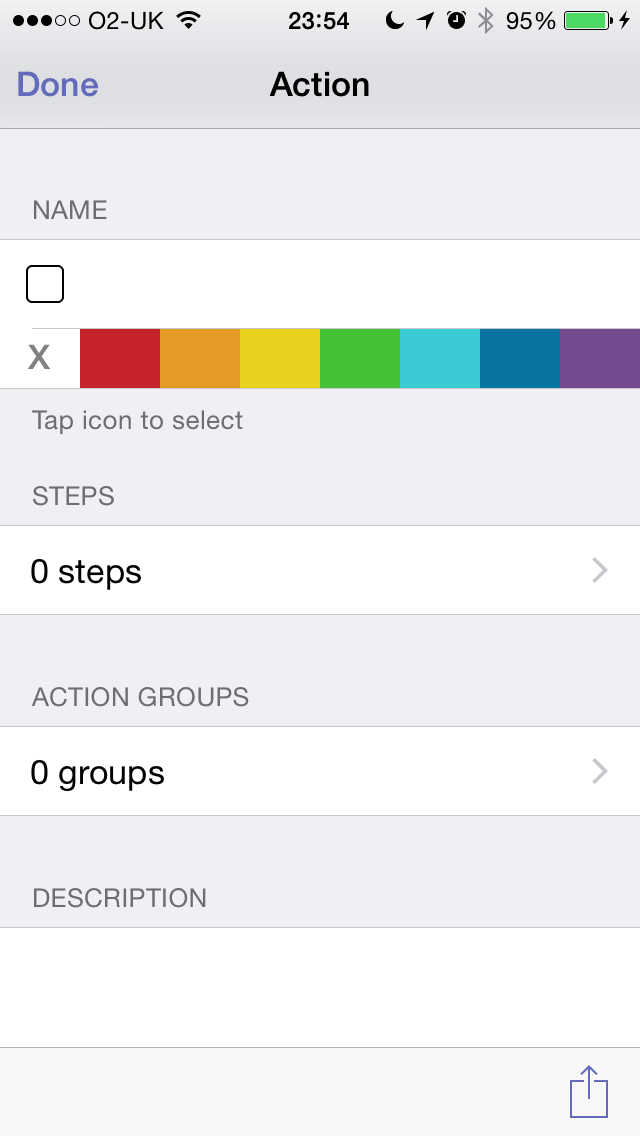Choose the cyan color swatch
The image size is (640, 1136).
[440, 358]
